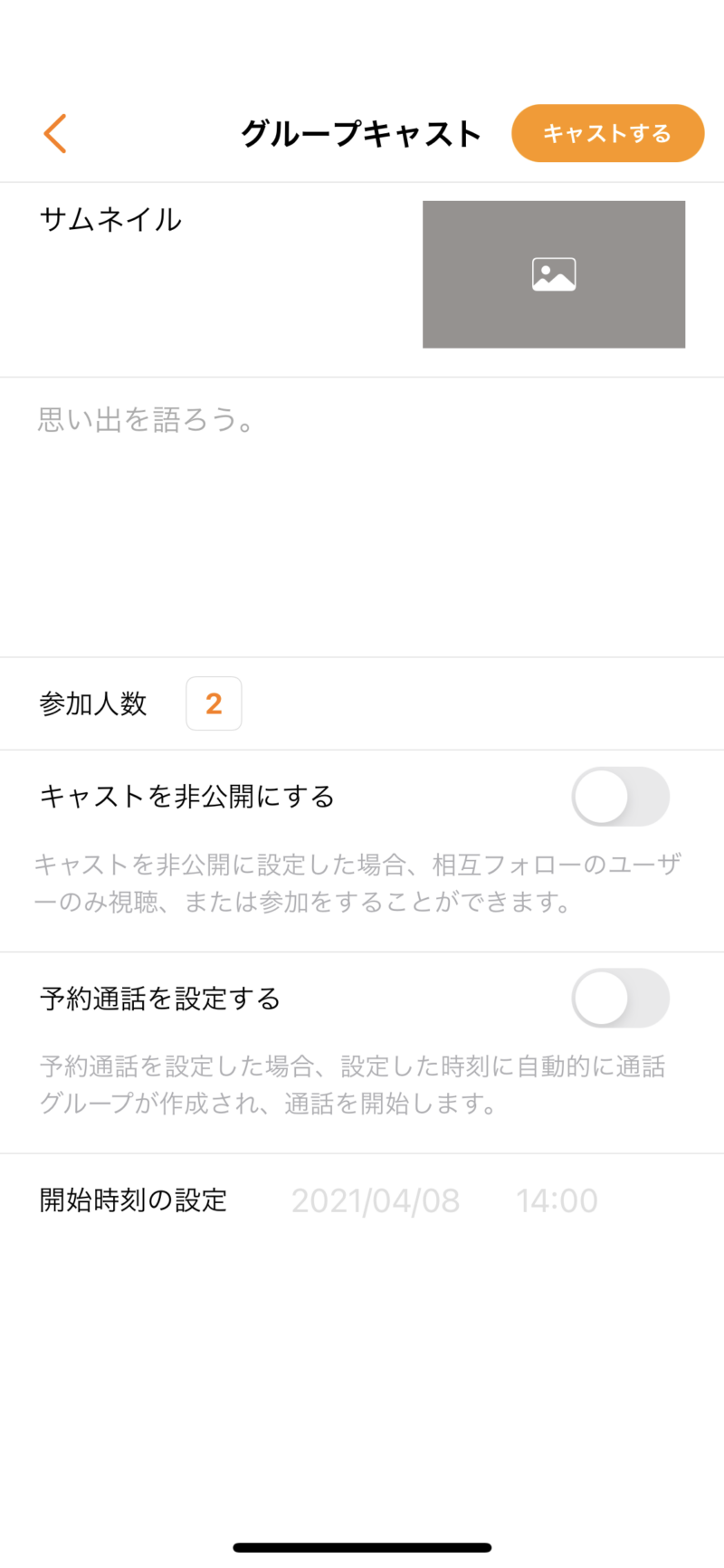The height and width of the screenshot is (1568, 724).
Task: Choose a thumbnail image
Action: point(554,274)
